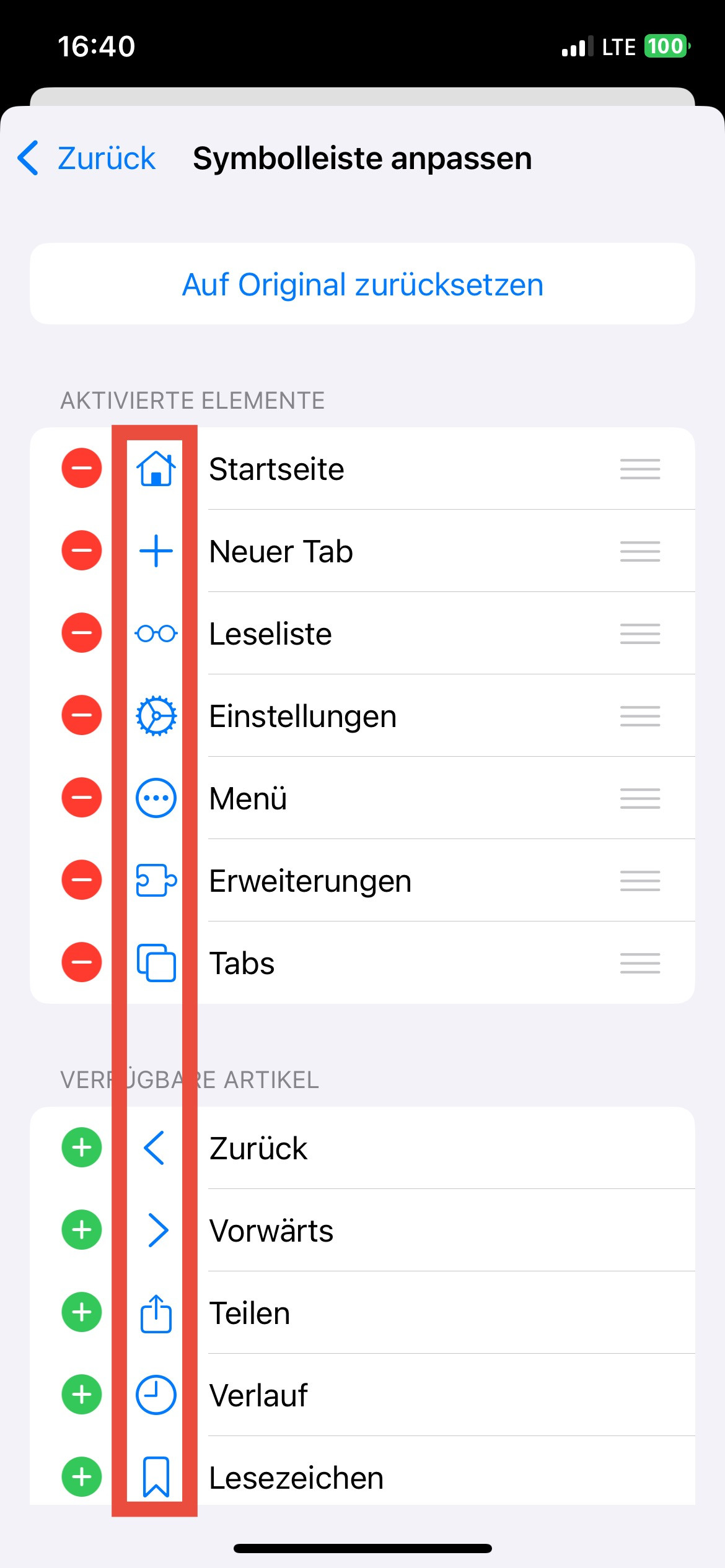Add Verlauf to enabled elements
The image size is (725, 1568).
(82, 1395)
